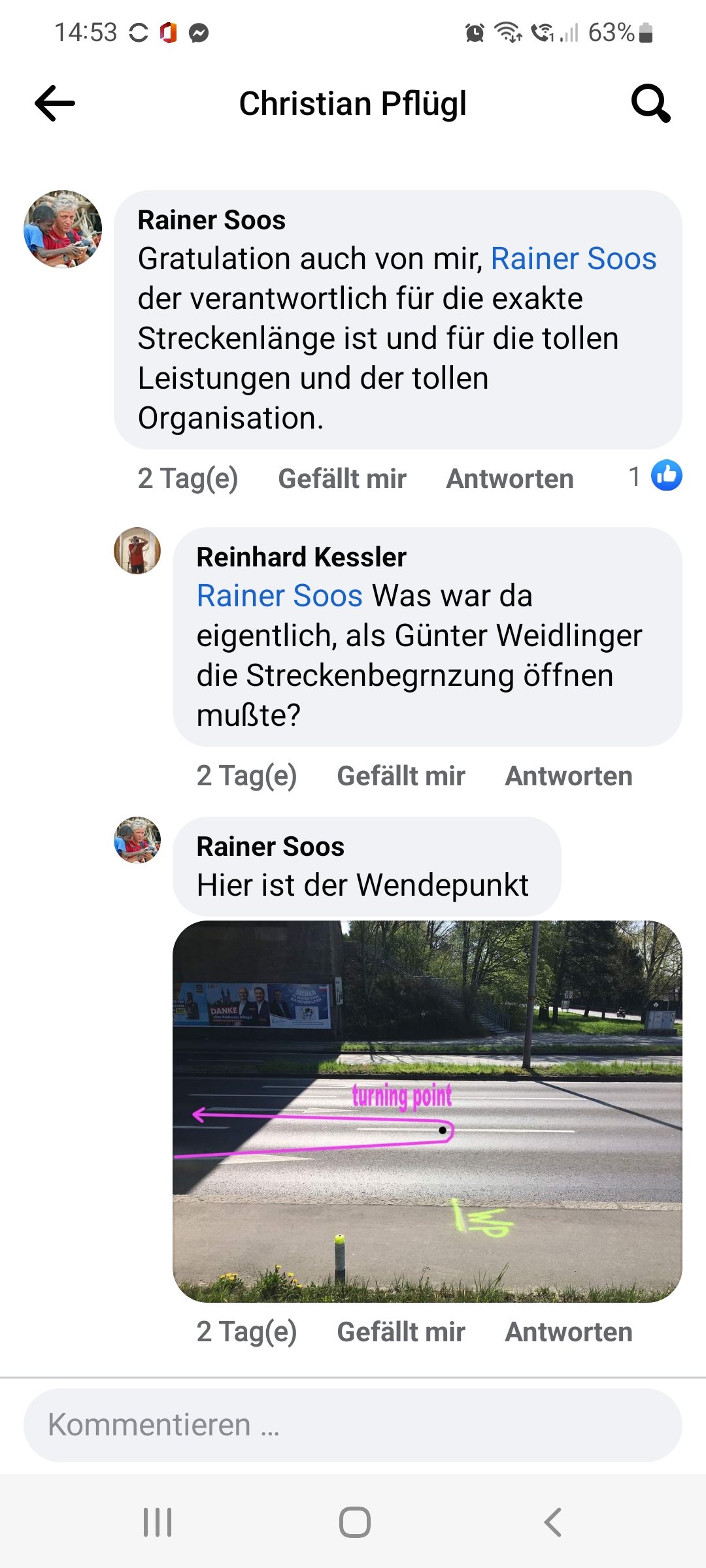Like the Wendepunkt photo comment
Screen dimensions: 706x1568
[401, 1332]
